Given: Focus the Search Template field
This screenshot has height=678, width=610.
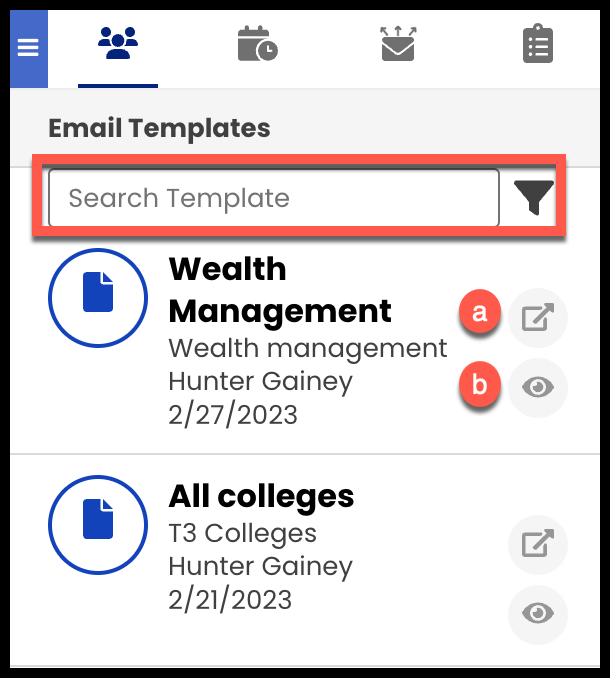Looking at the screenshot, I should [x=273, y=198].
